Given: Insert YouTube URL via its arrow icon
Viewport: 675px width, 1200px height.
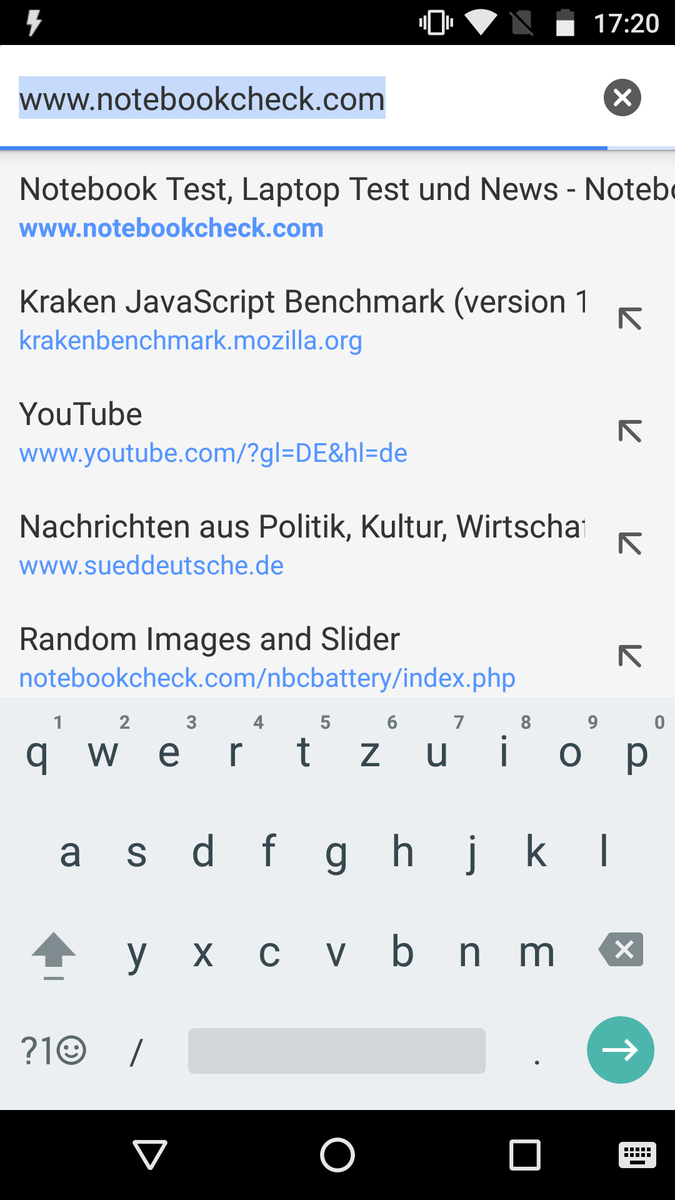Looking at the screenshot, I should pyautogui.click(x=629, y=431).
